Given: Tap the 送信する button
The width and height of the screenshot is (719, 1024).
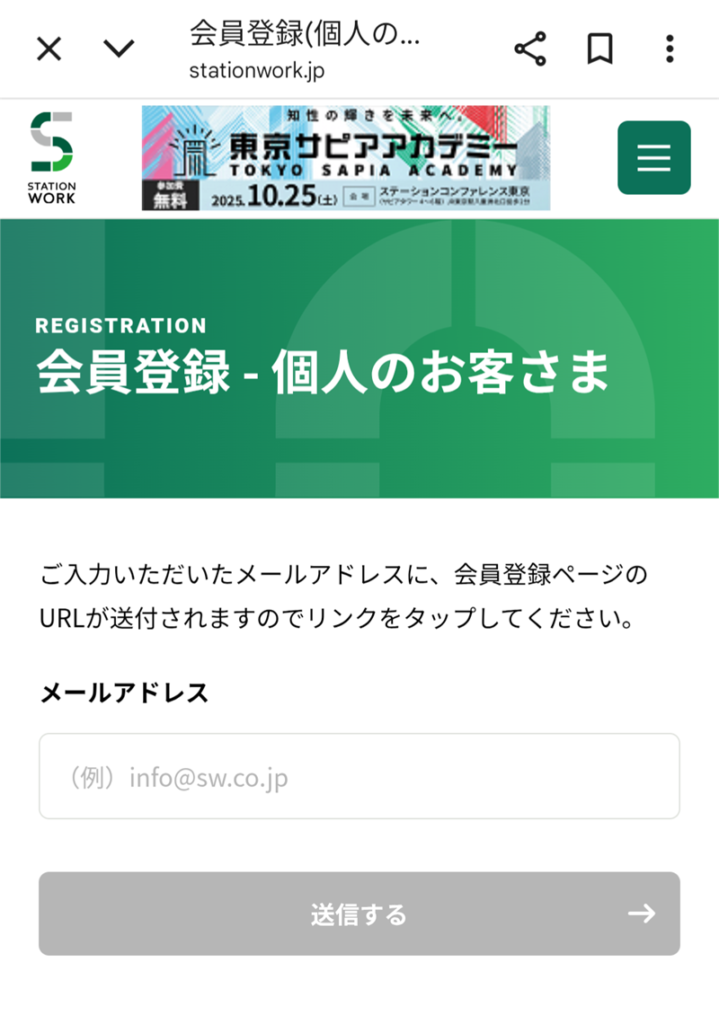Looking at the screenshot, I should click(359, 913).
